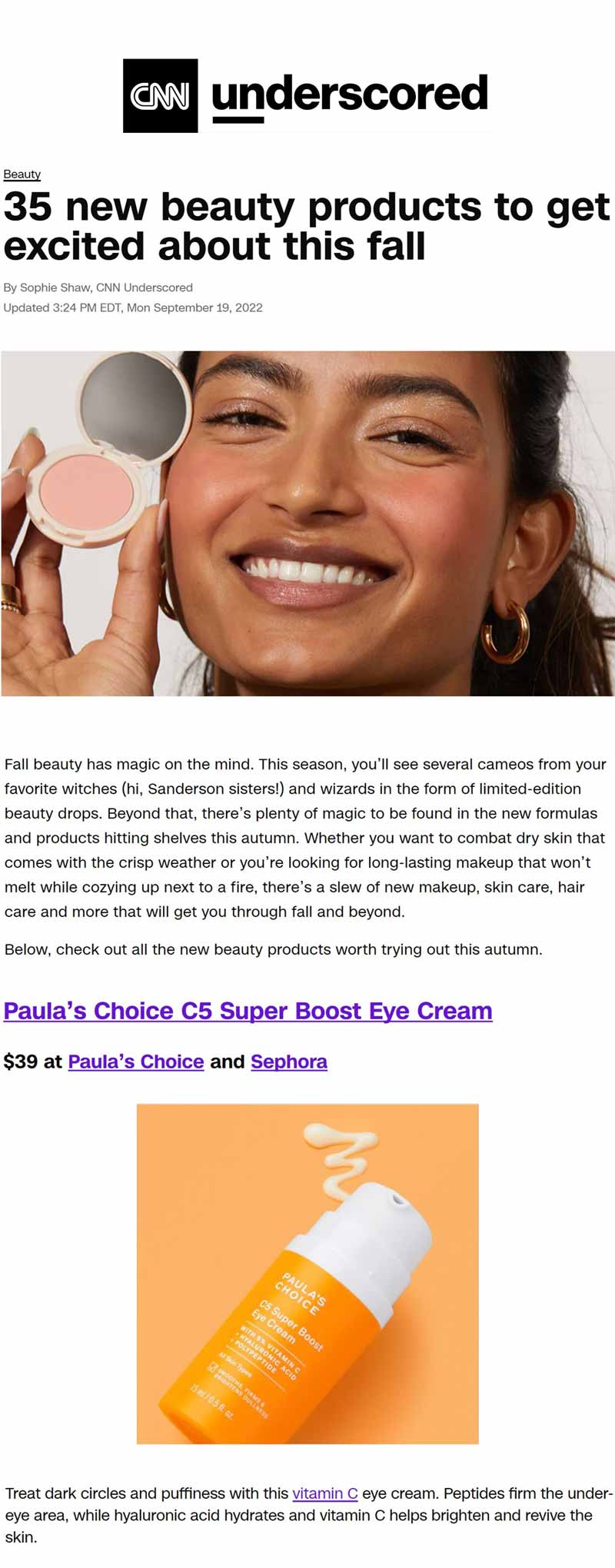615x1568 pixels.
Task: Open the Beauty category link
Action: pos(22,174)
